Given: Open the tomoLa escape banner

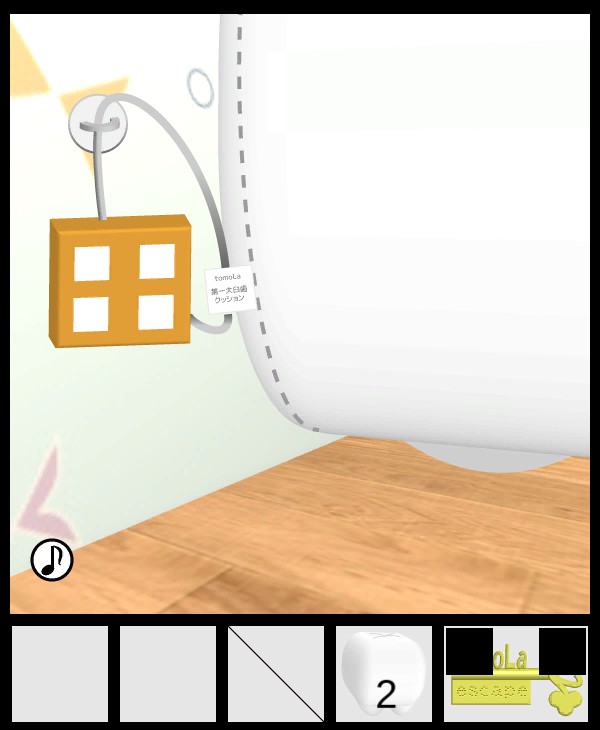Looking at the screenshot, I should coord(515,674).
